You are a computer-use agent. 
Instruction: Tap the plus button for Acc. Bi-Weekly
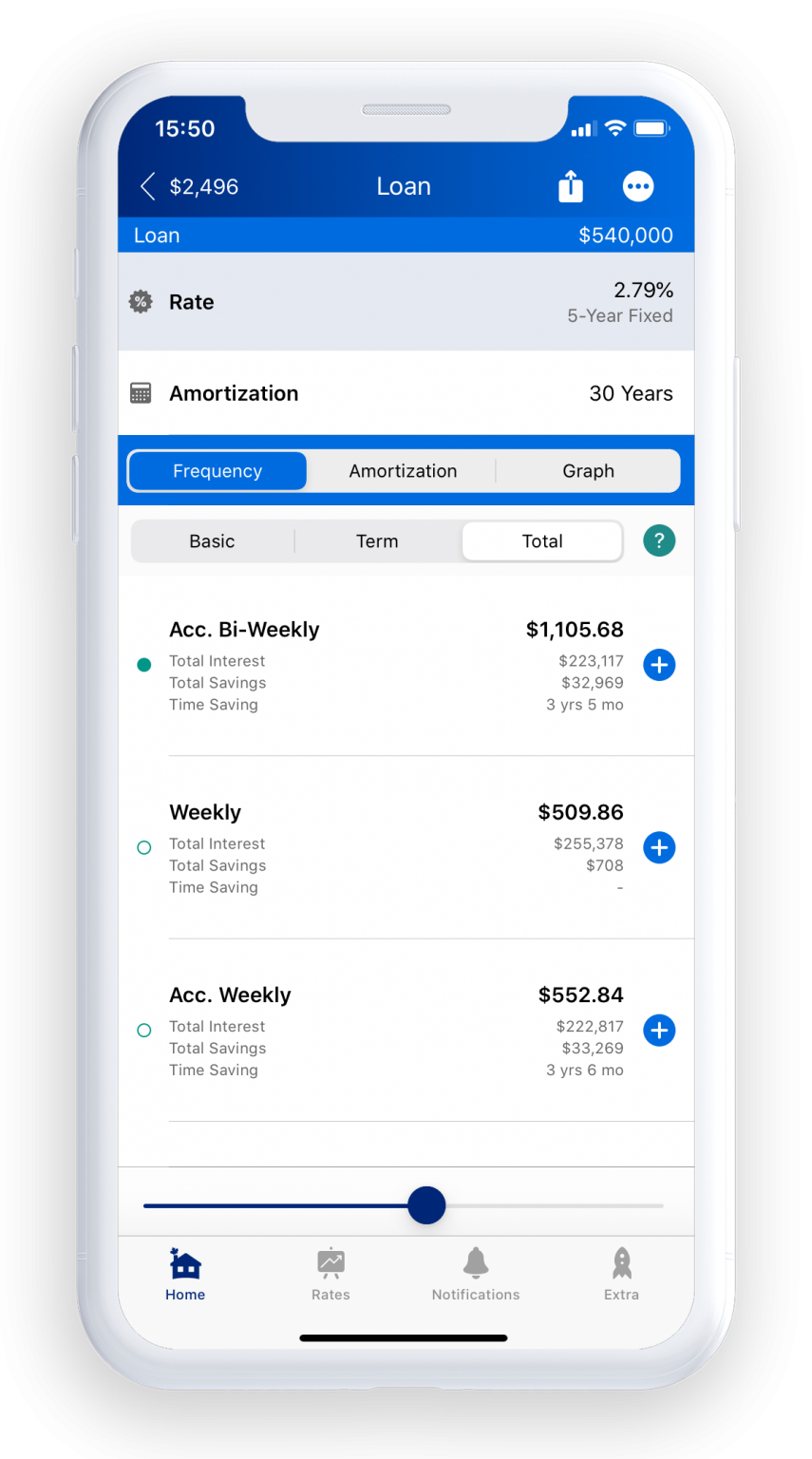coord(659,665)
